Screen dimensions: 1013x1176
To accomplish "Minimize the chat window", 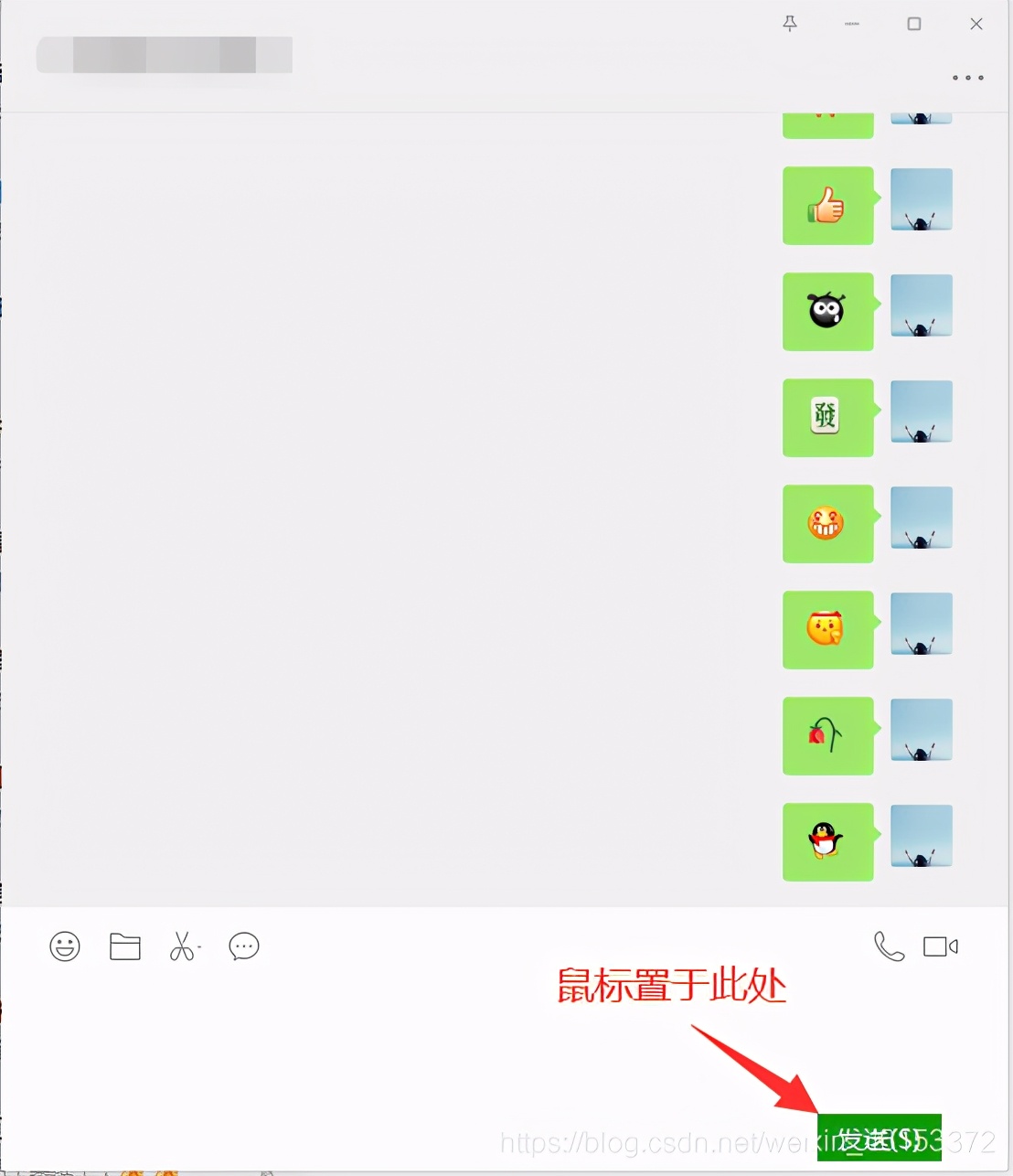I will [852, 24].
